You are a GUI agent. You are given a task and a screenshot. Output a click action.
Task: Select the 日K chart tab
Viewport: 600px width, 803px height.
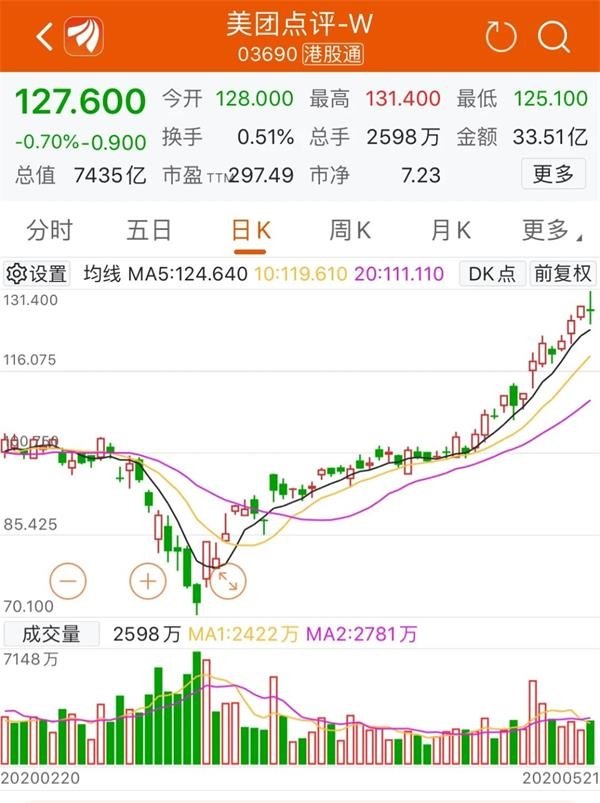[250, 231]
